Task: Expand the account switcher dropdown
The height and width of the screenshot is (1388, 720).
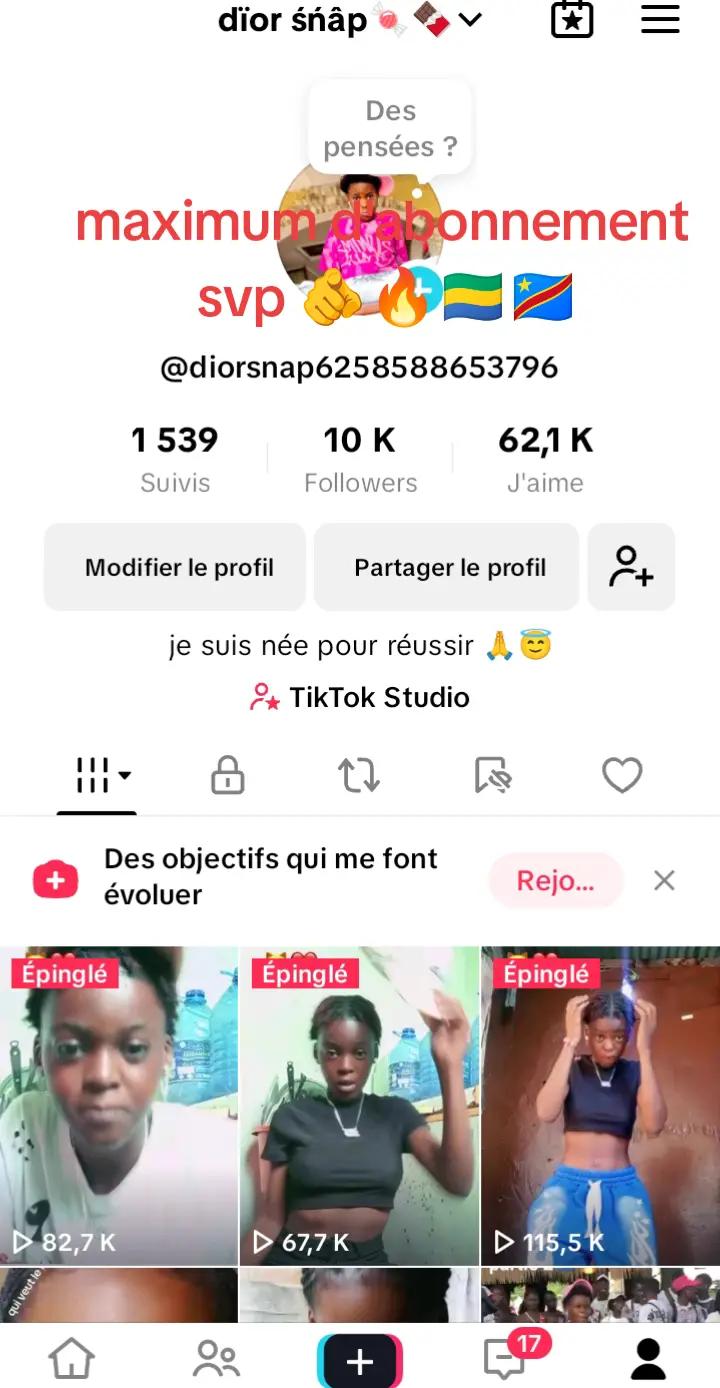Action: click(x=469, y=20)
